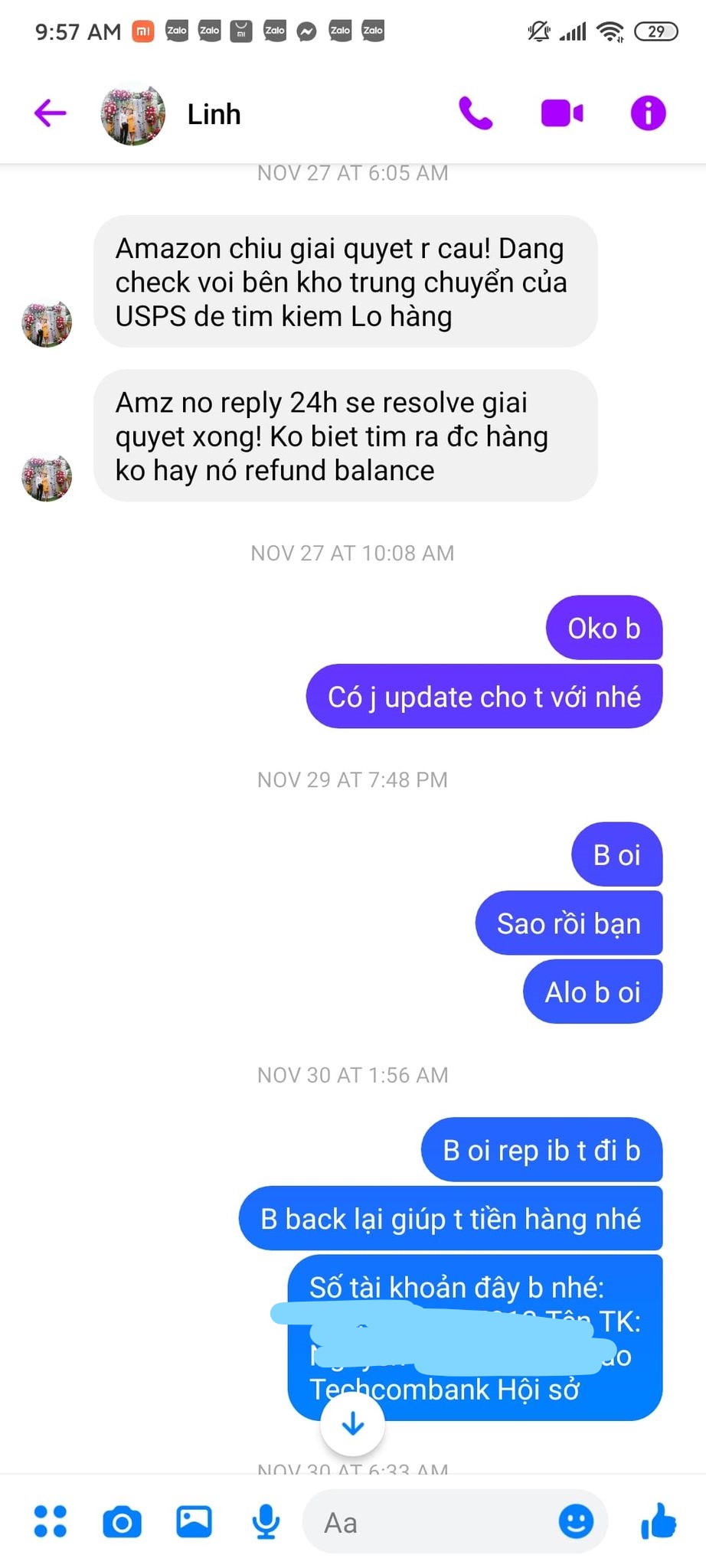
Task: Record a voice message with microphone
Action: tap(266, 1521)
